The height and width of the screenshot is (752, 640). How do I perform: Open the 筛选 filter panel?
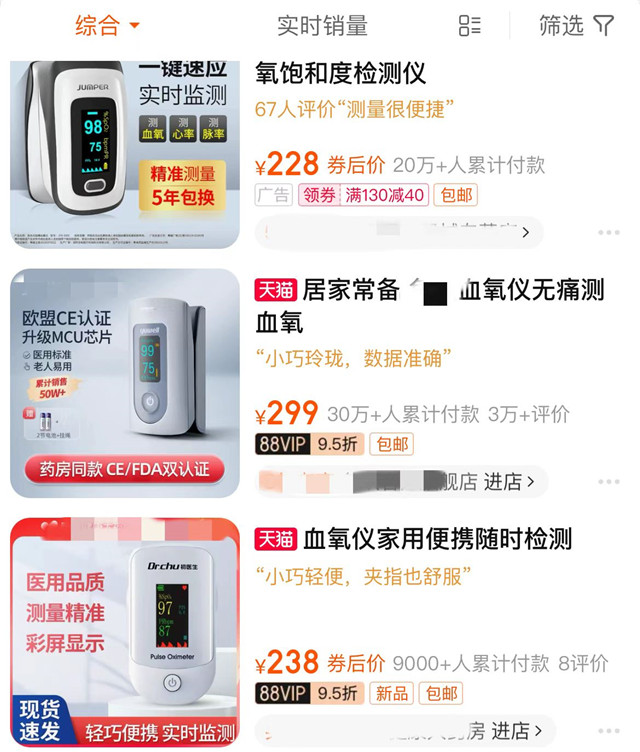point(576,26)
